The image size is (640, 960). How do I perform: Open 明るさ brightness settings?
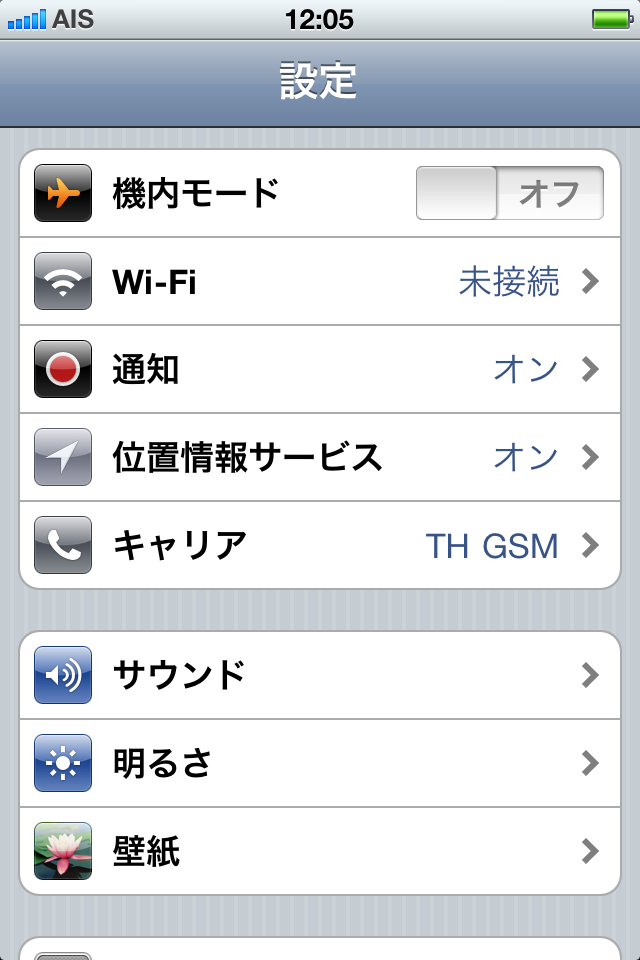coord(320,763)
